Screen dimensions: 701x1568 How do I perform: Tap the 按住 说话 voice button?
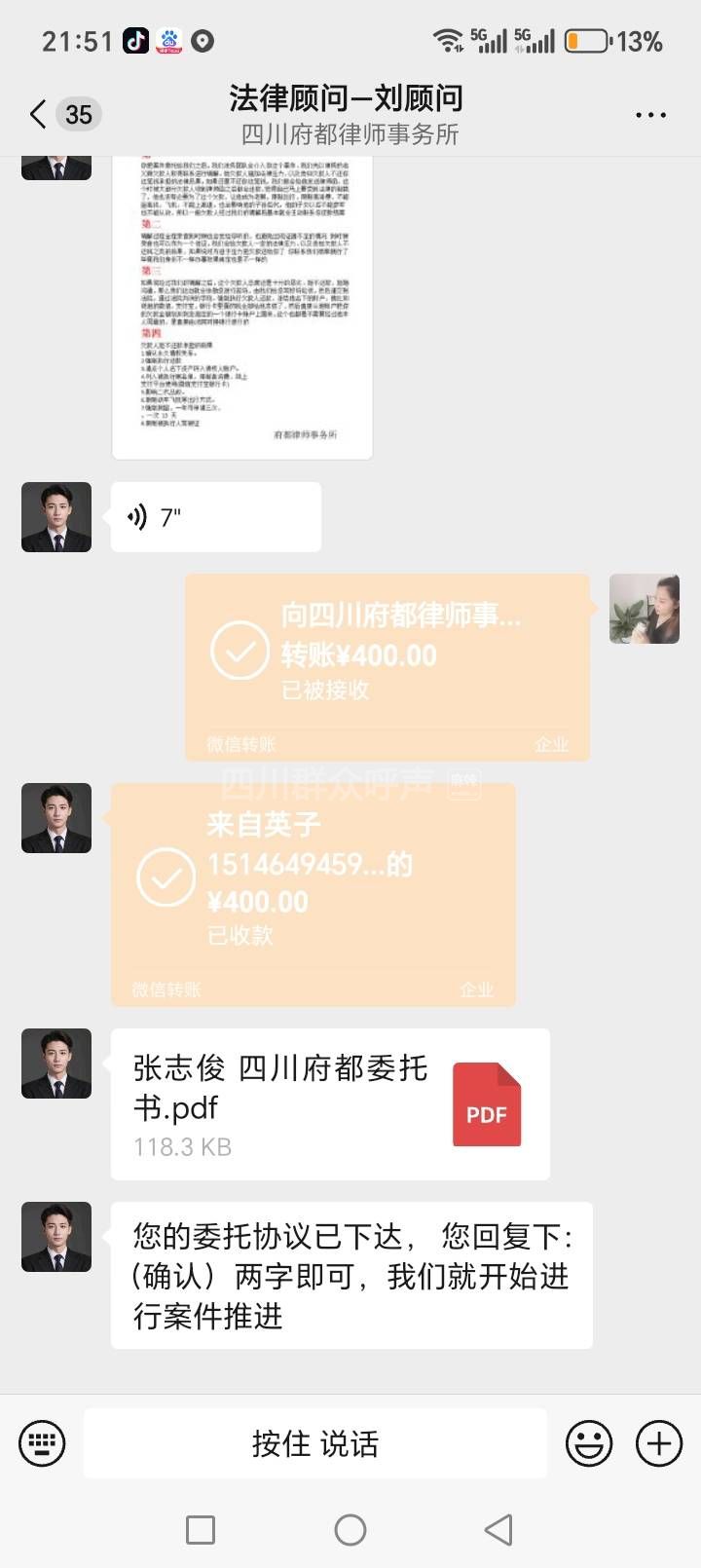[x=314, y=1443]
